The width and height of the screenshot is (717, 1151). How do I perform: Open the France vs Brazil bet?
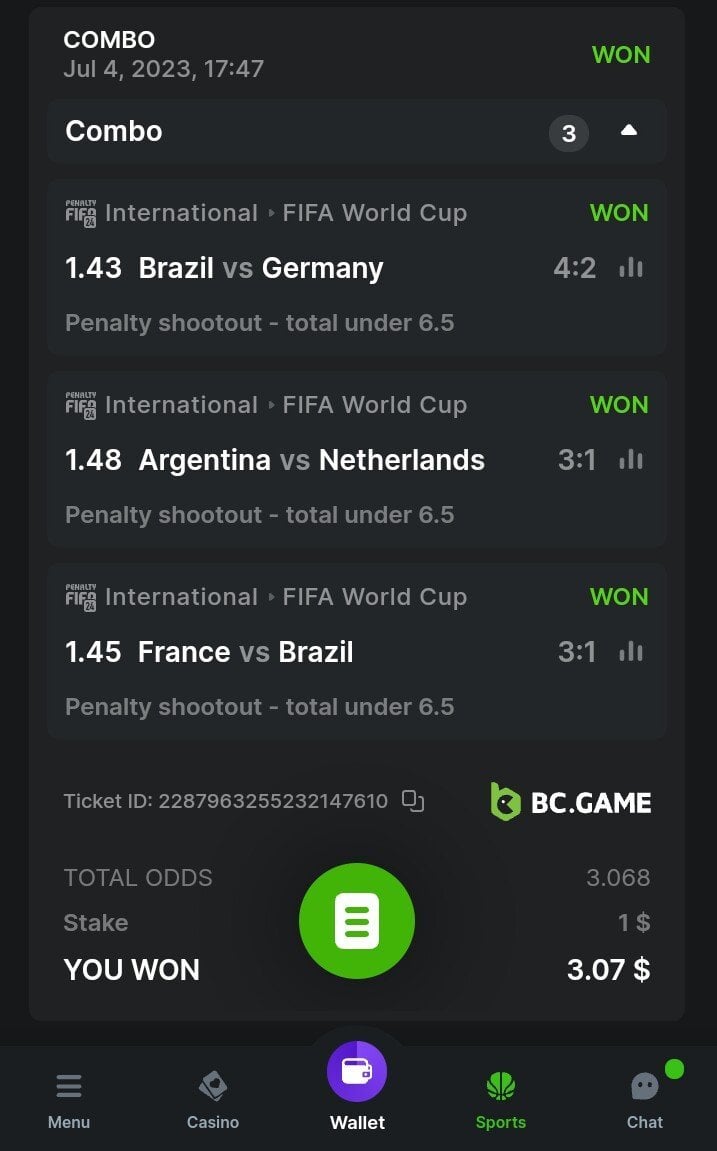246,652
